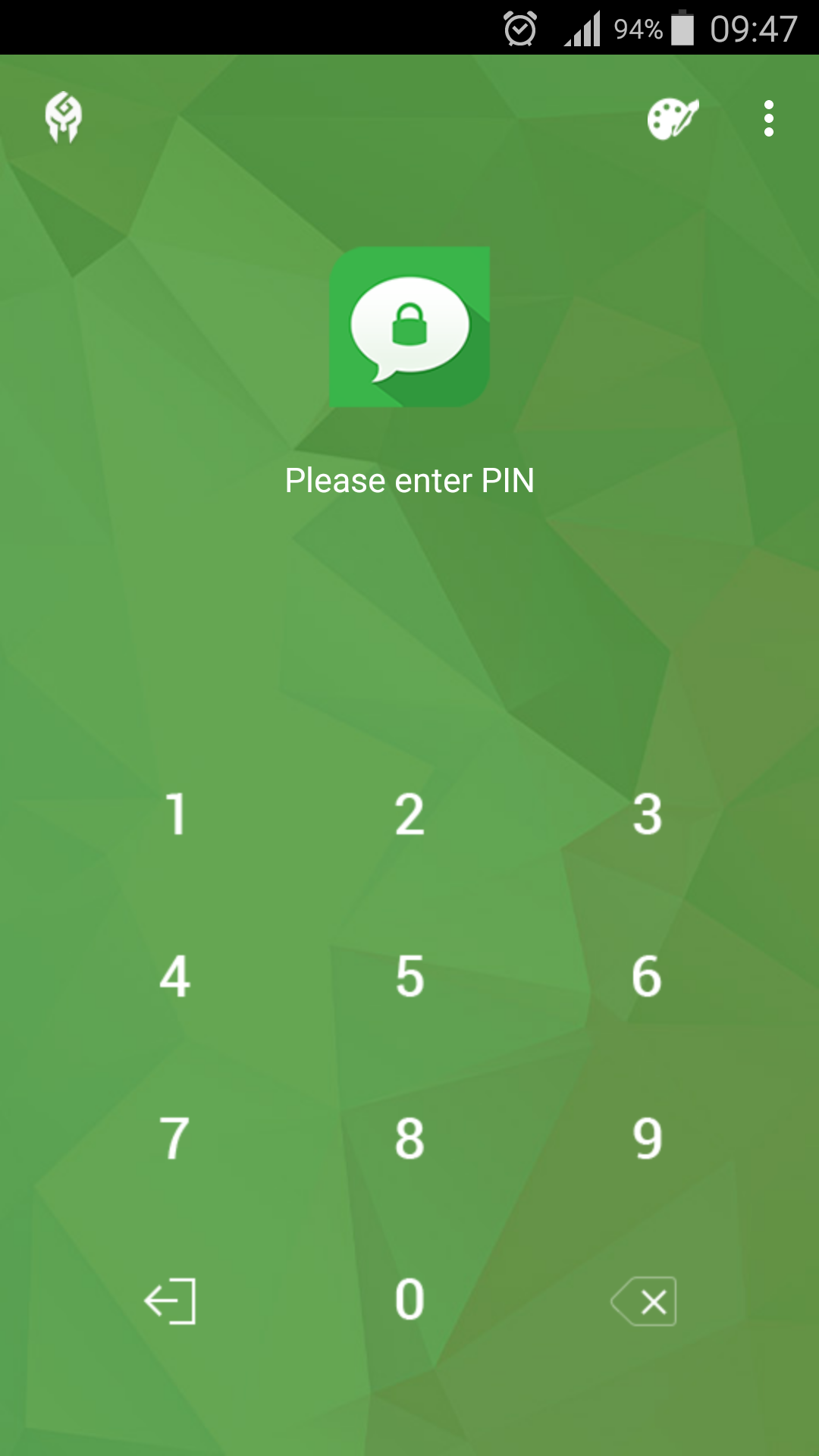Delete the last PIN digit
Screen dimensions: 819x1456
point(643,1302)
